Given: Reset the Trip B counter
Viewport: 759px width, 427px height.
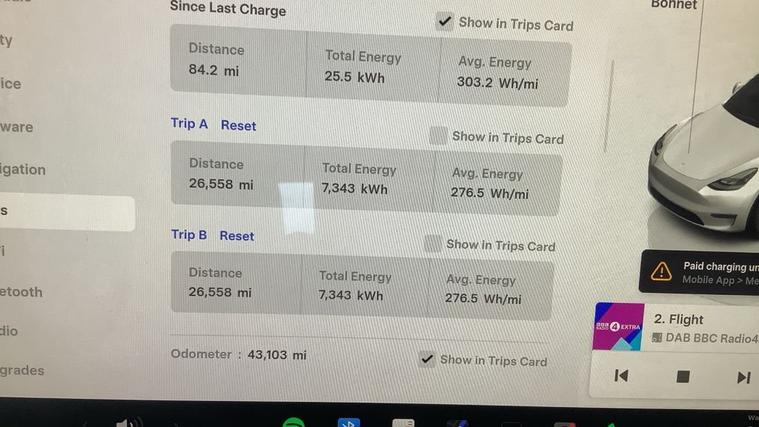Looking at the screenshot, I should [237, 236].
